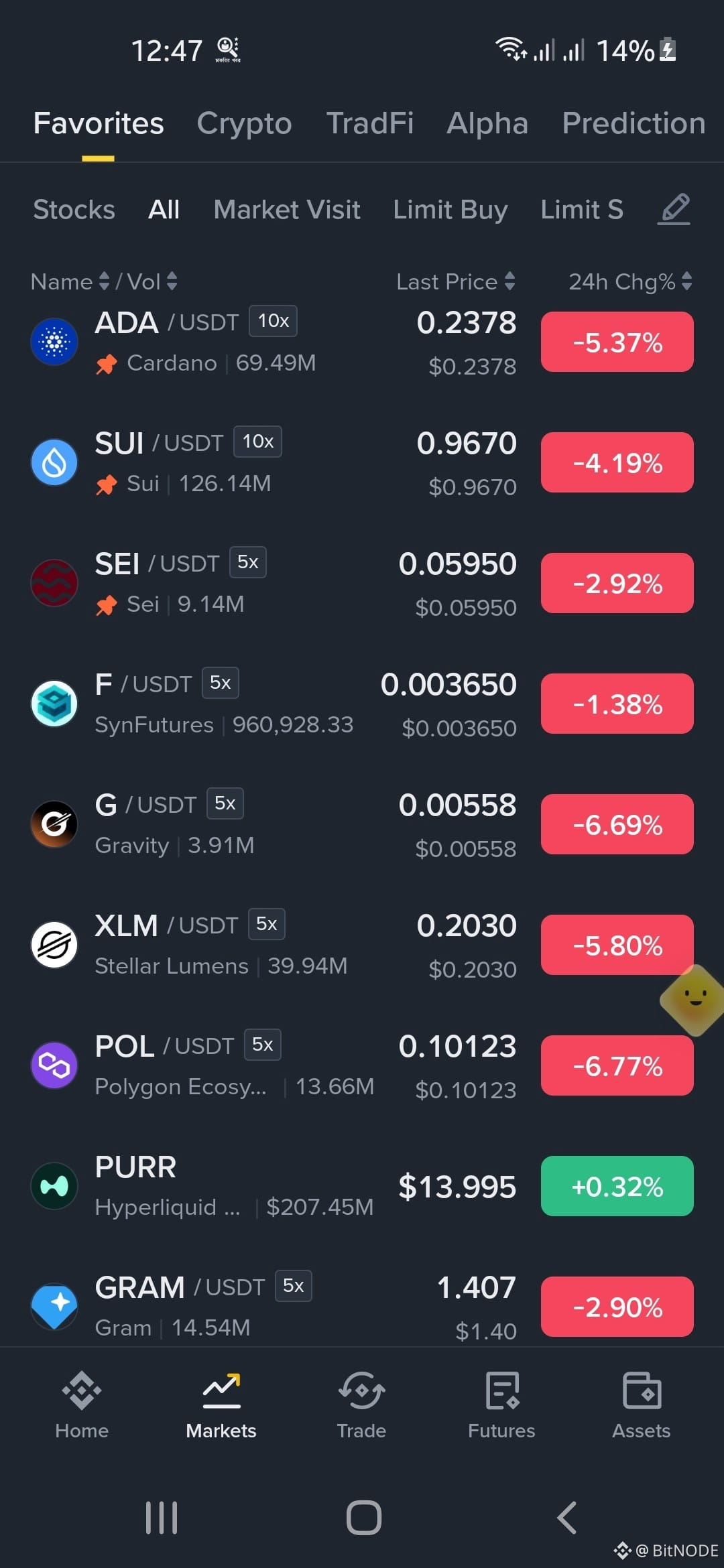Select the Alpha tab

(487, 123)
